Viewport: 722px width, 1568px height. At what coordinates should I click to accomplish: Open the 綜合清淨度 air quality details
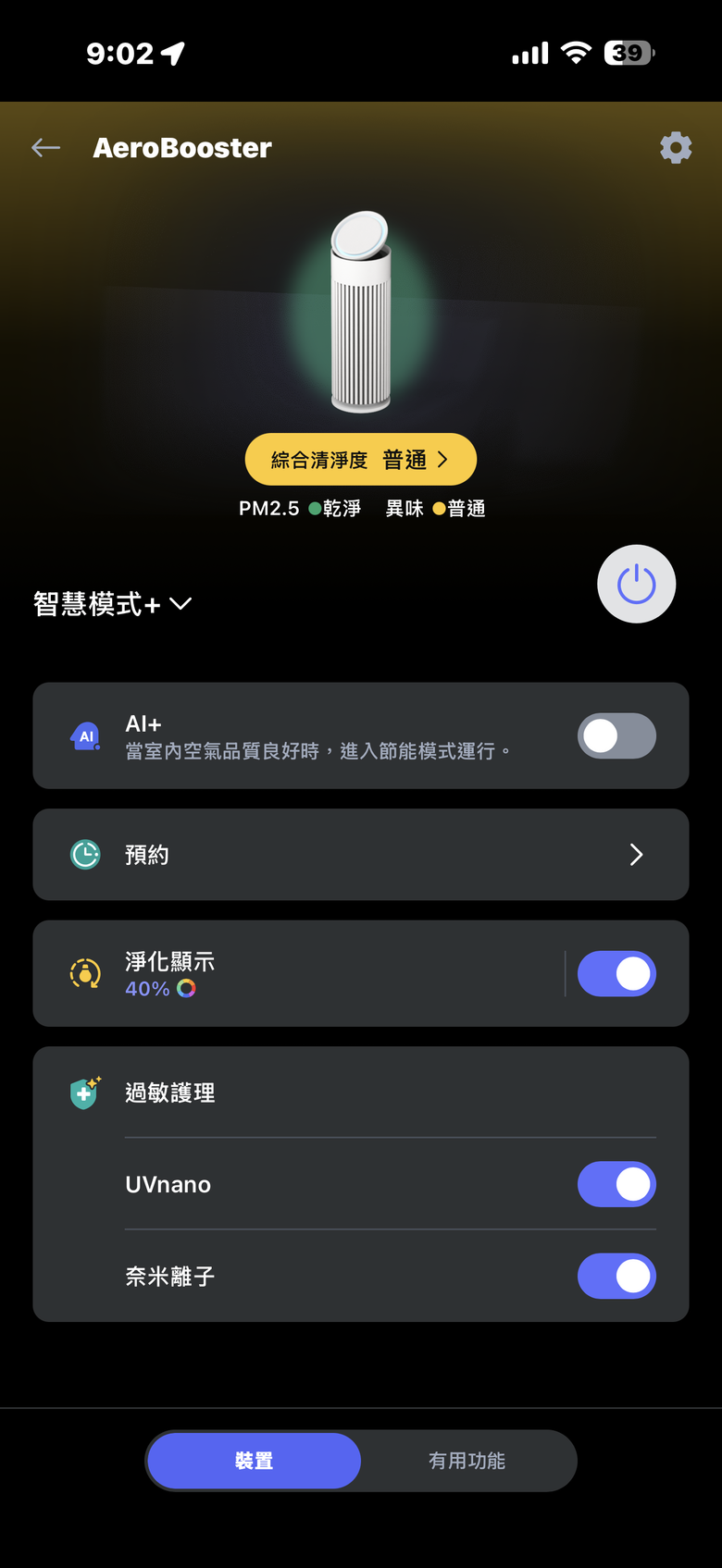[360, 460]
